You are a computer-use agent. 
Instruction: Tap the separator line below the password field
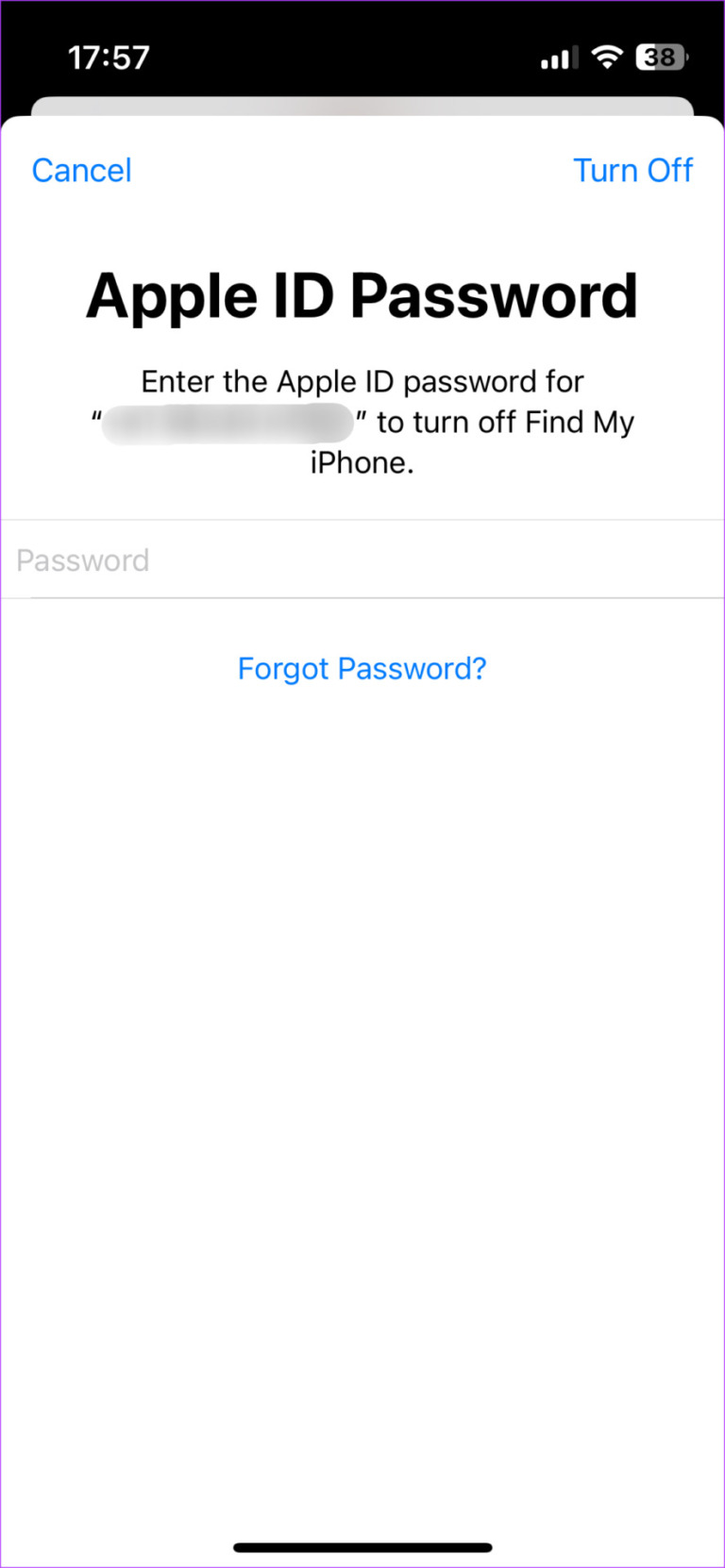click(x=362, y=598)
